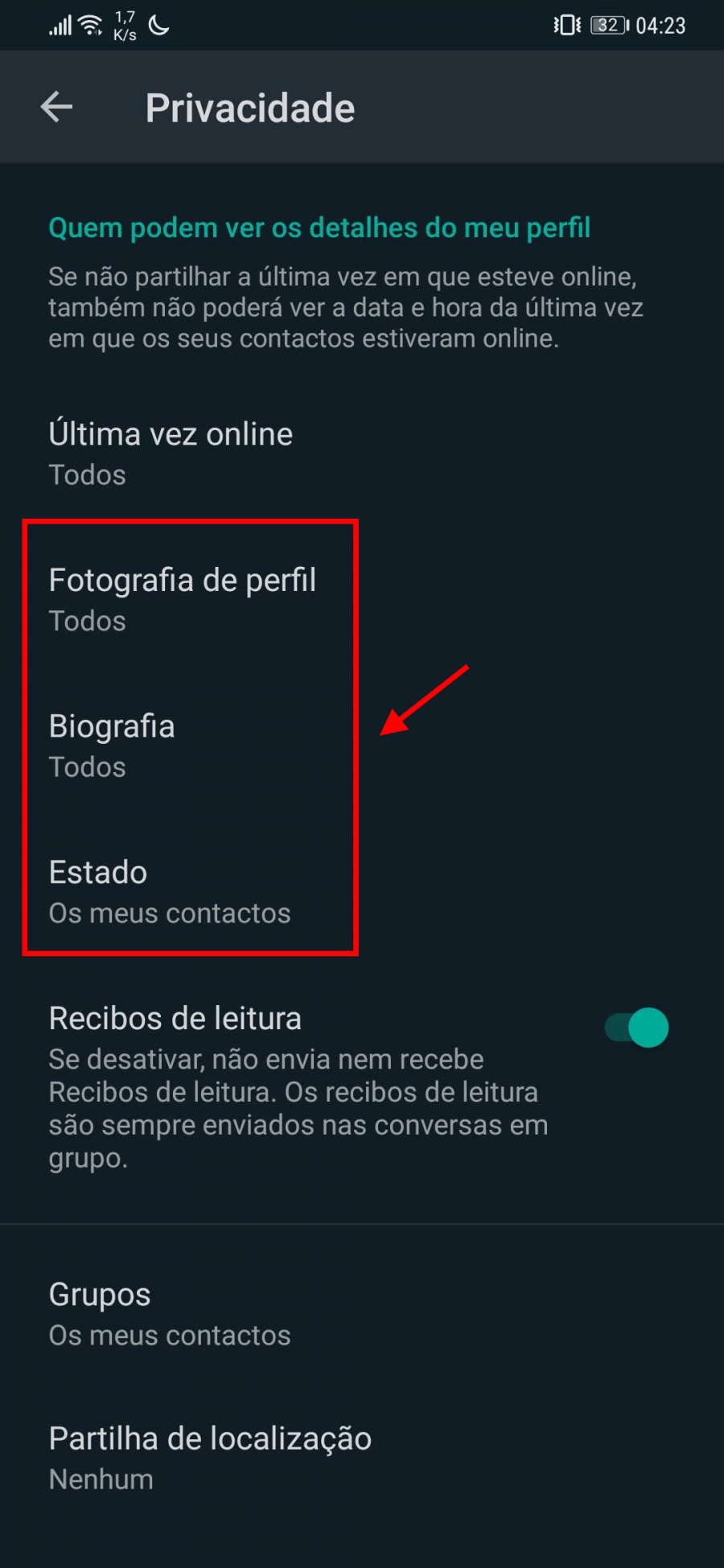Open the Fotografia de perfil setting
Viewport: 724px width, 1568px height.
[362, 599]
